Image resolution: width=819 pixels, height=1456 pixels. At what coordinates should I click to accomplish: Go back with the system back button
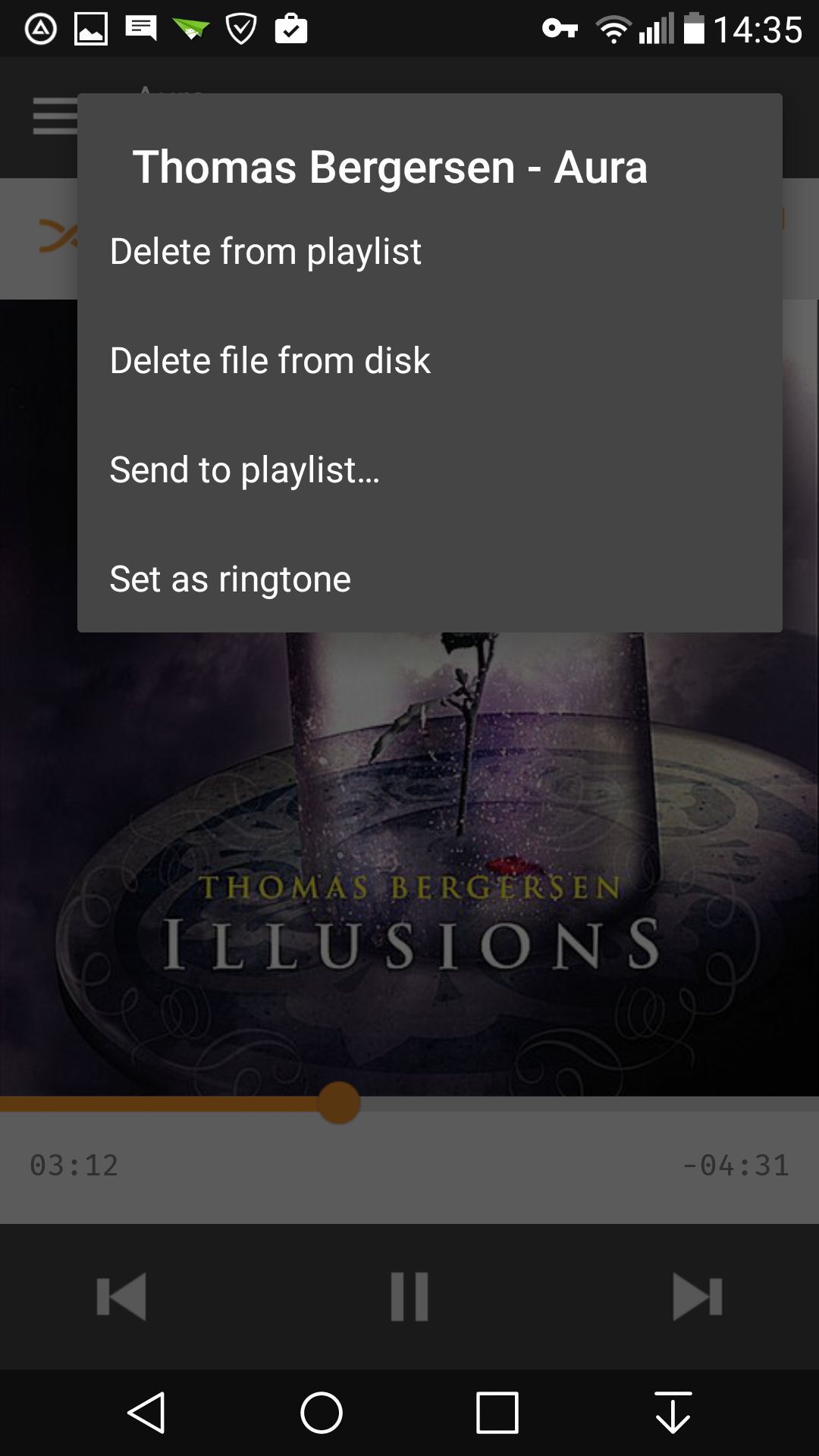146,1413
